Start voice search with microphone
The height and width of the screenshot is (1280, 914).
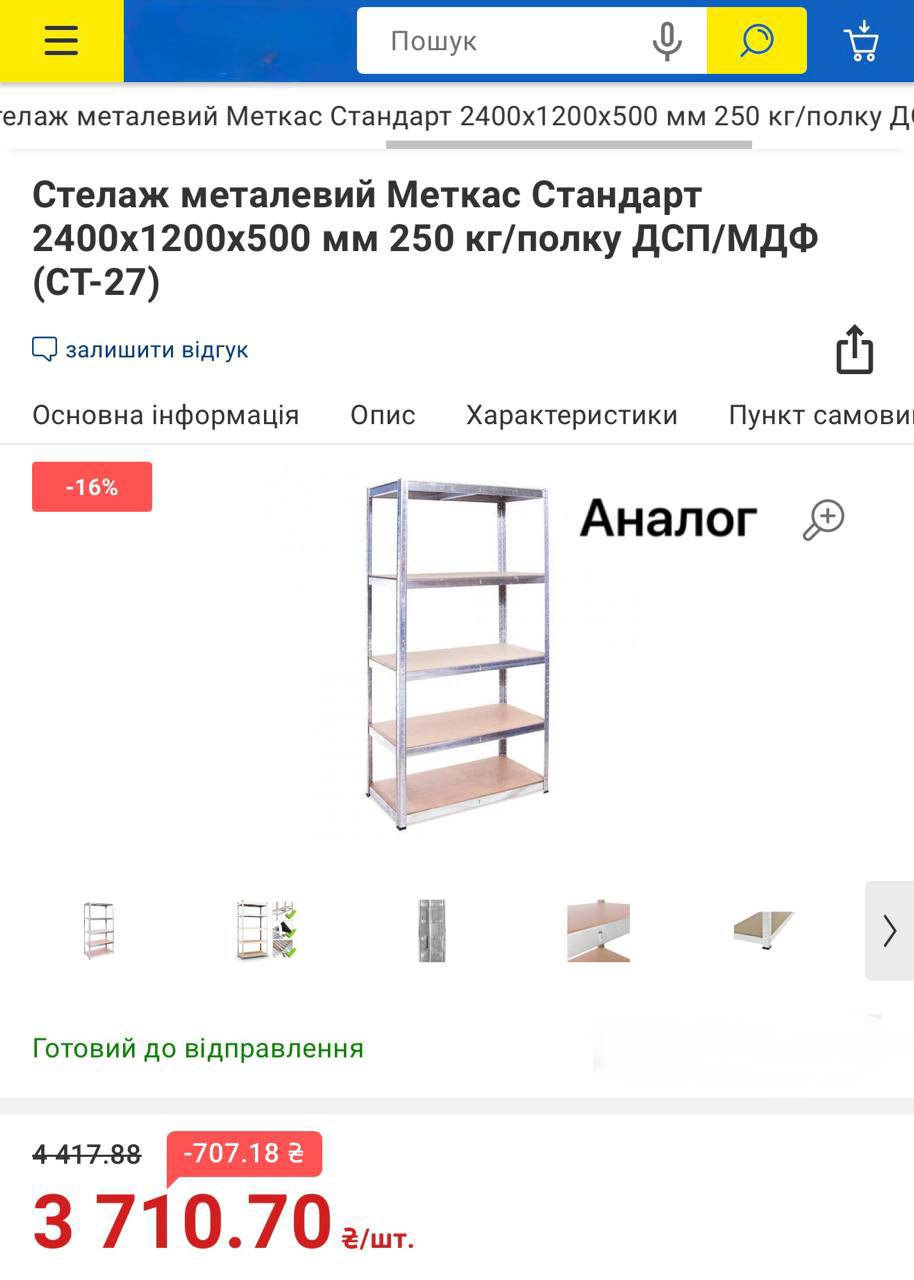(667, 41)
